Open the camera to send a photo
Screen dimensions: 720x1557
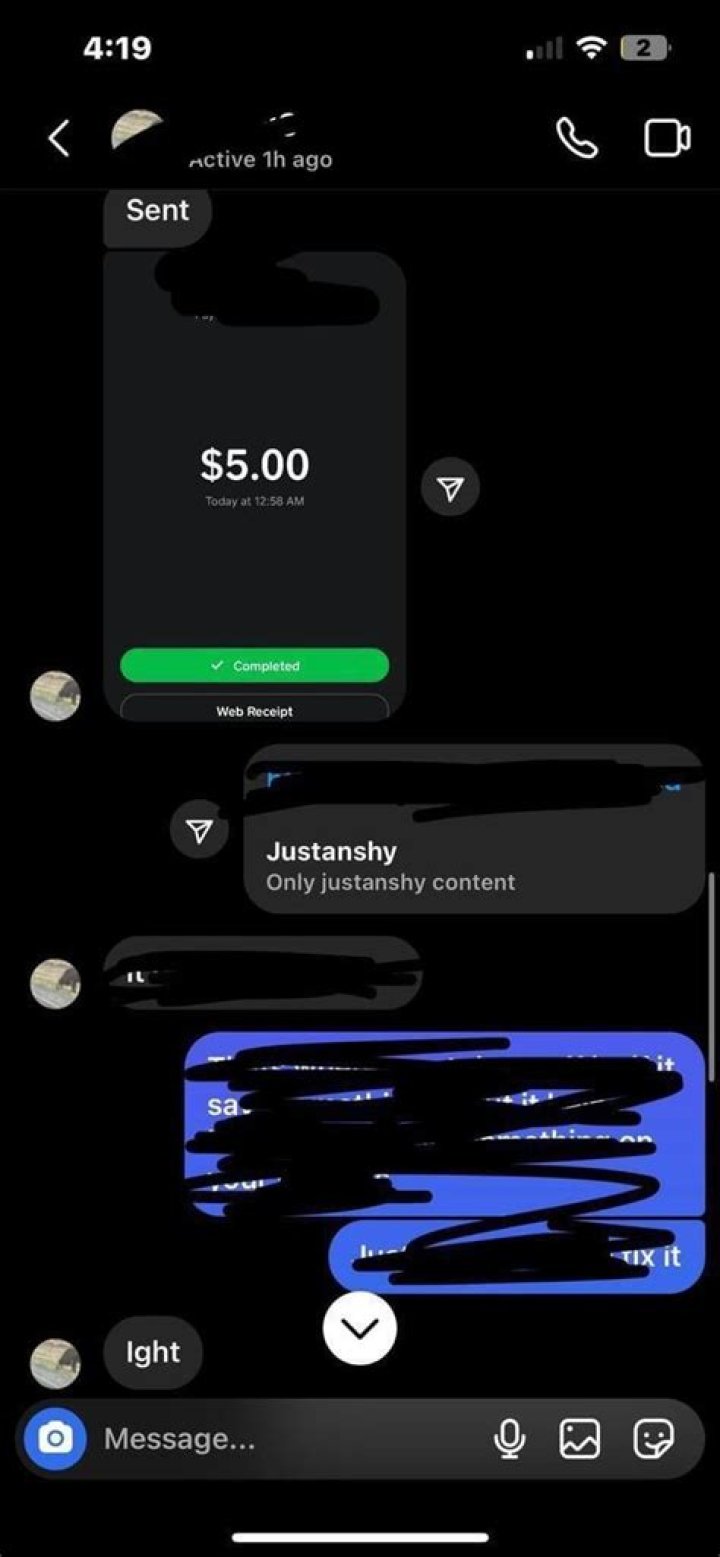coord(55,1438)
